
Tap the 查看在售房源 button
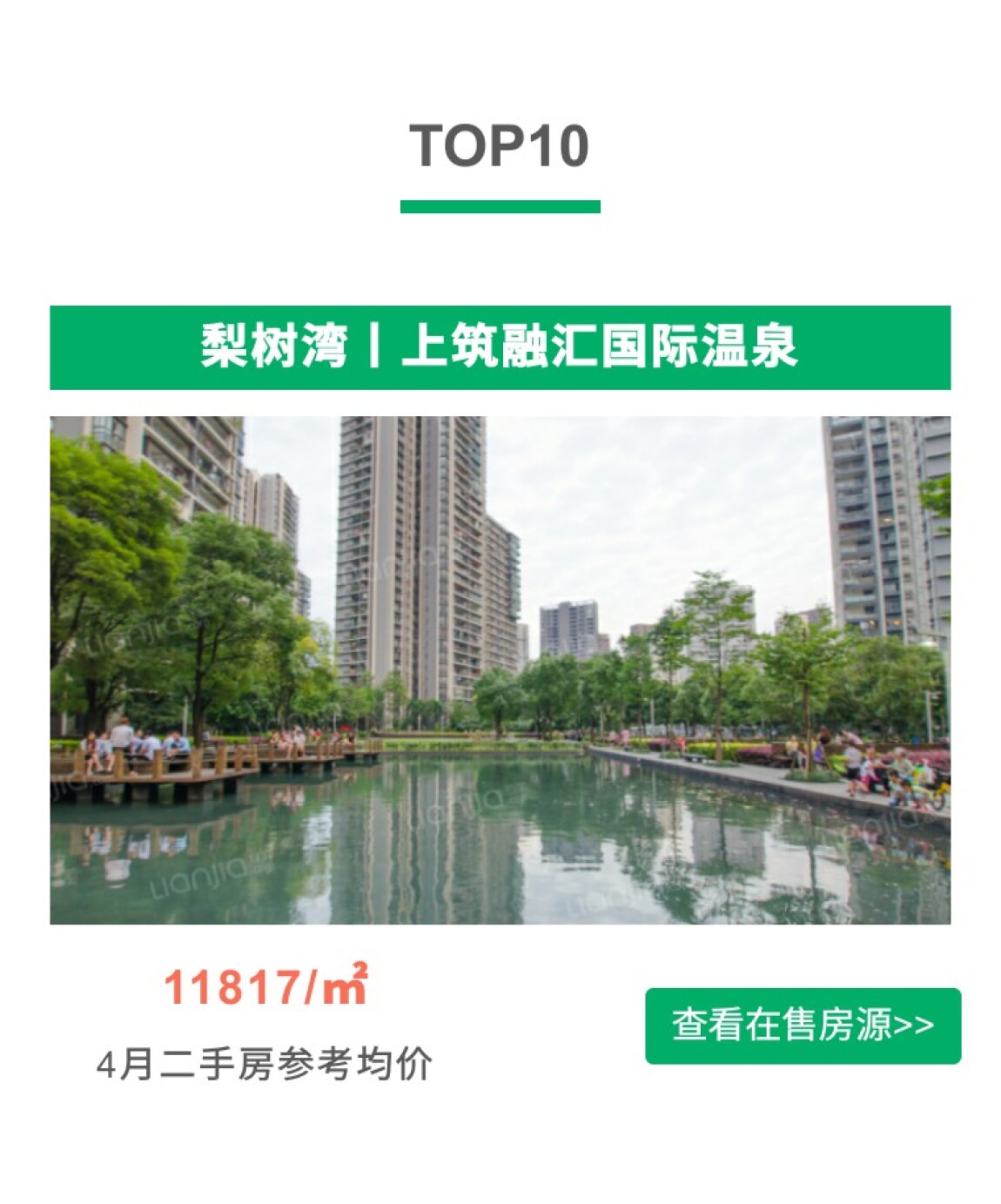[802, 1026]
